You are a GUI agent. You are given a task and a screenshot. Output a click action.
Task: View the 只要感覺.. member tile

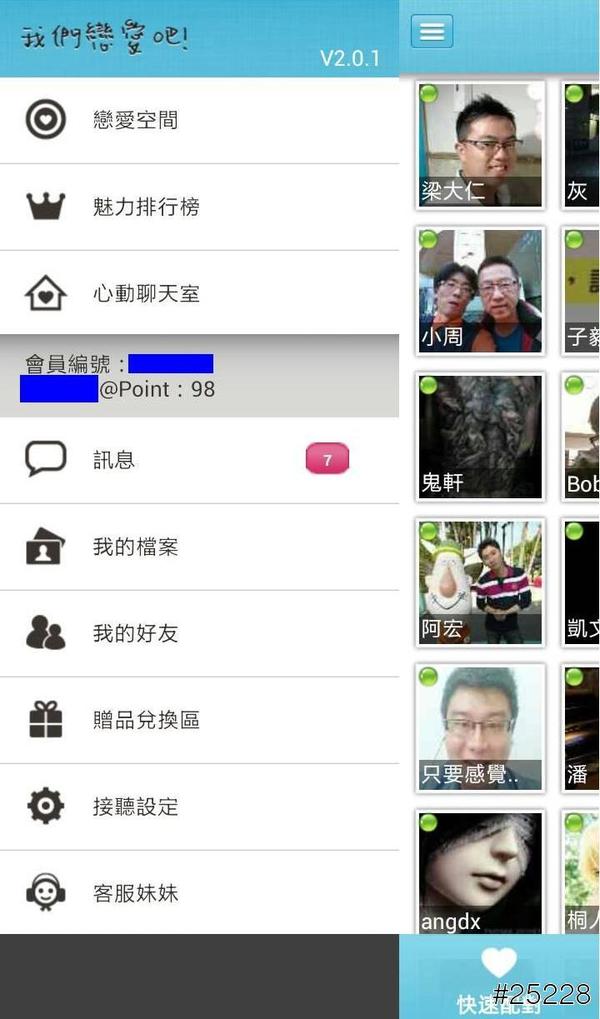pos(480,727)
